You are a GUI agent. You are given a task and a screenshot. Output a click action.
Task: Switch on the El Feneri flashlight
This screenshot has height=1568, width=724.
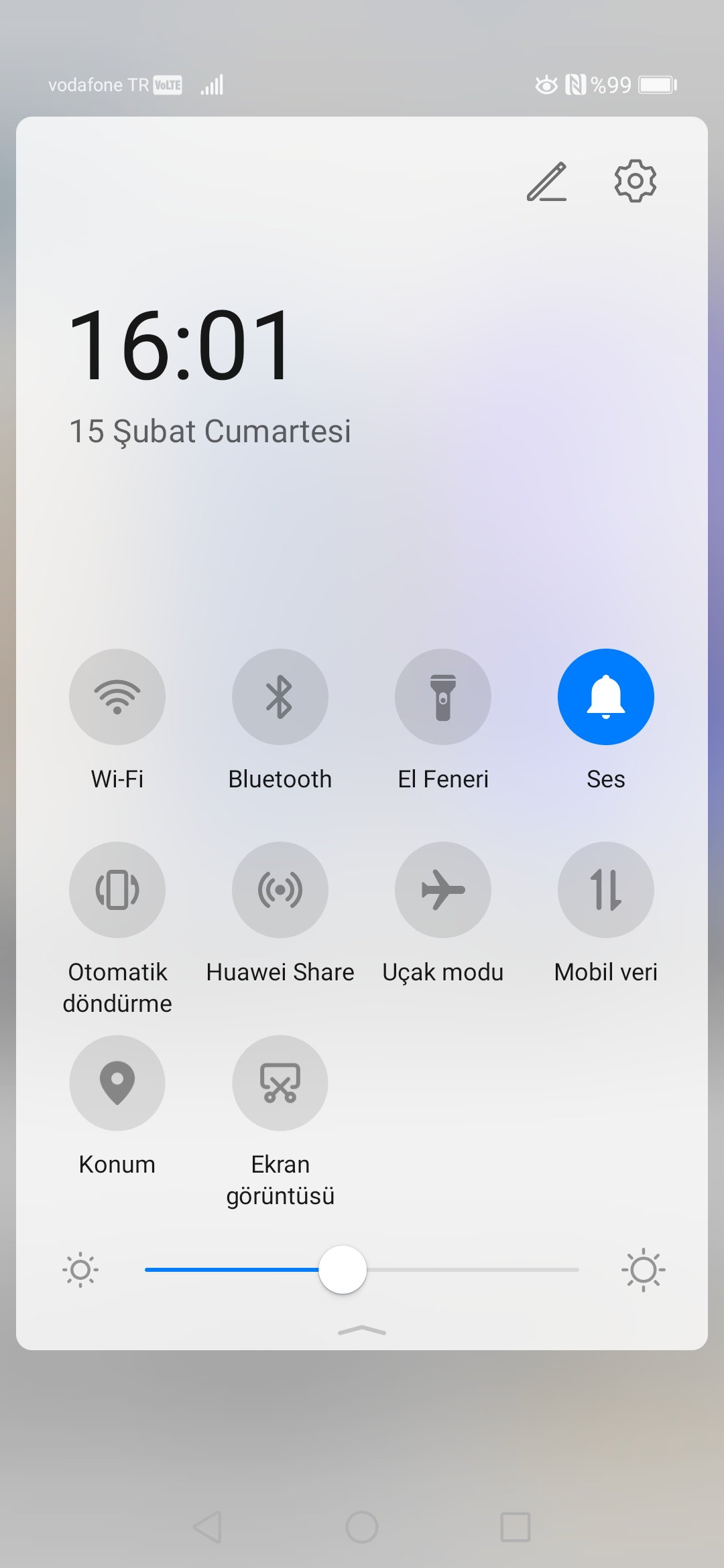coord(443,697)
